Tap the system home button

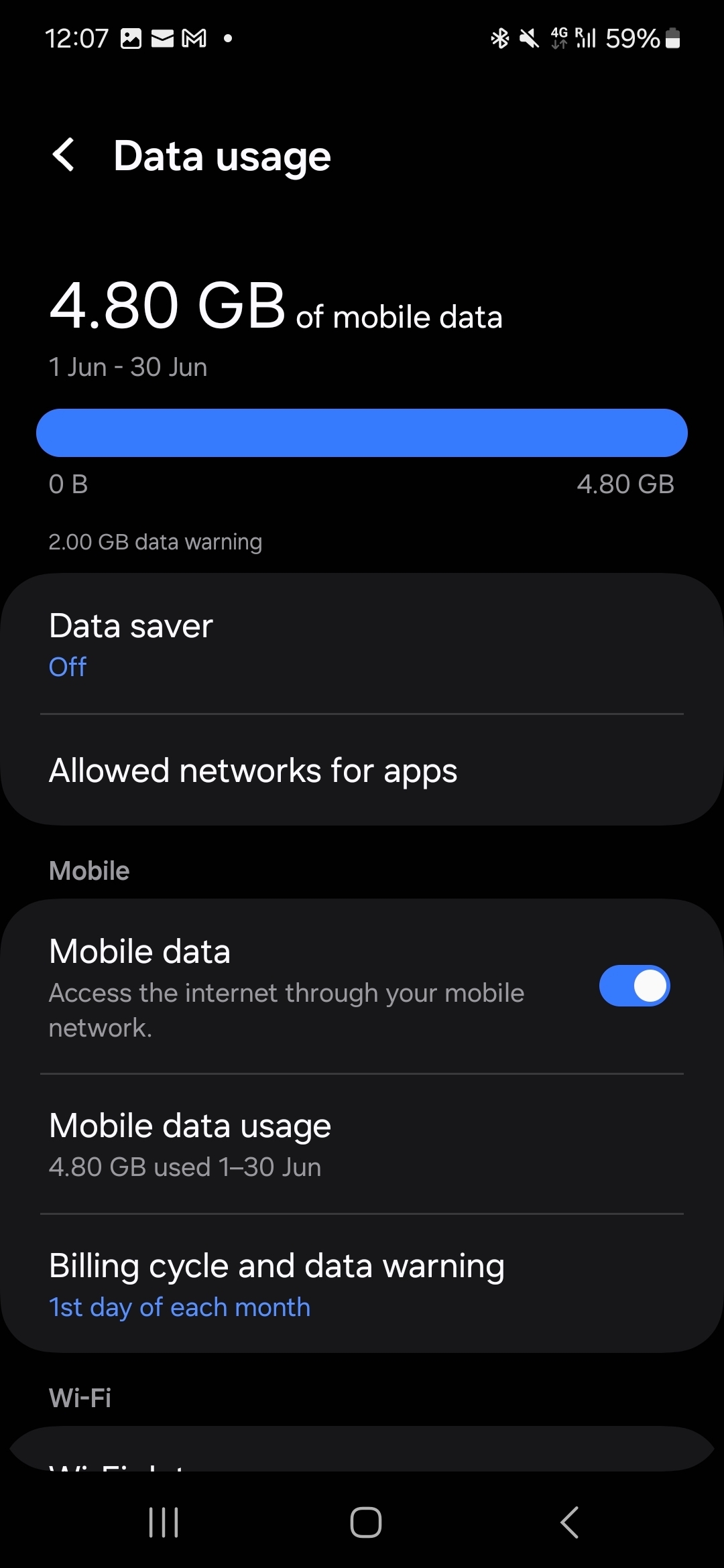[x=366, y=1522]
